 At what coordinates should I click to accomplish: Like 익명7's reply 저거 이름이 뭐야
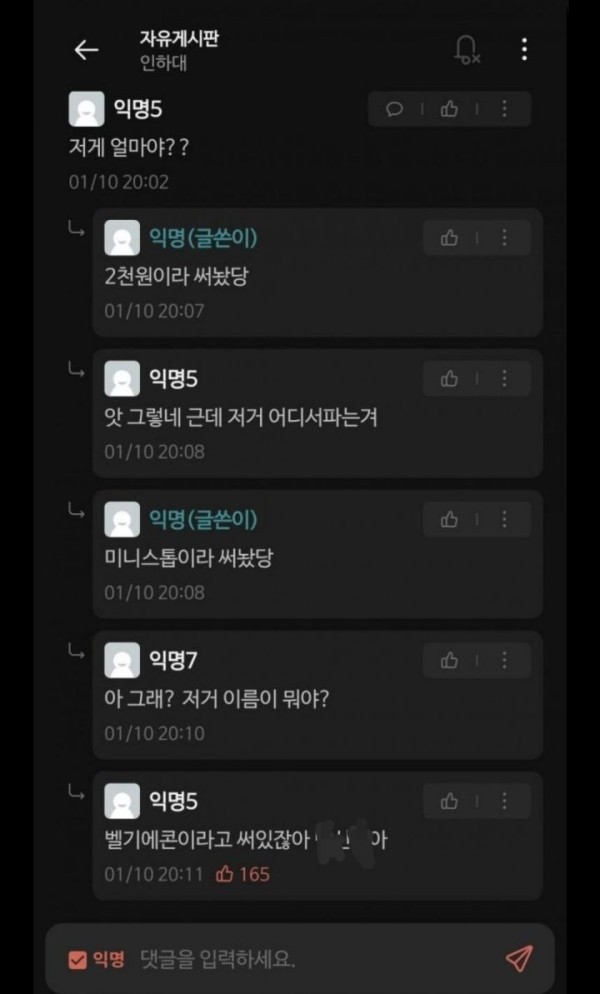[x=449, y=660]
